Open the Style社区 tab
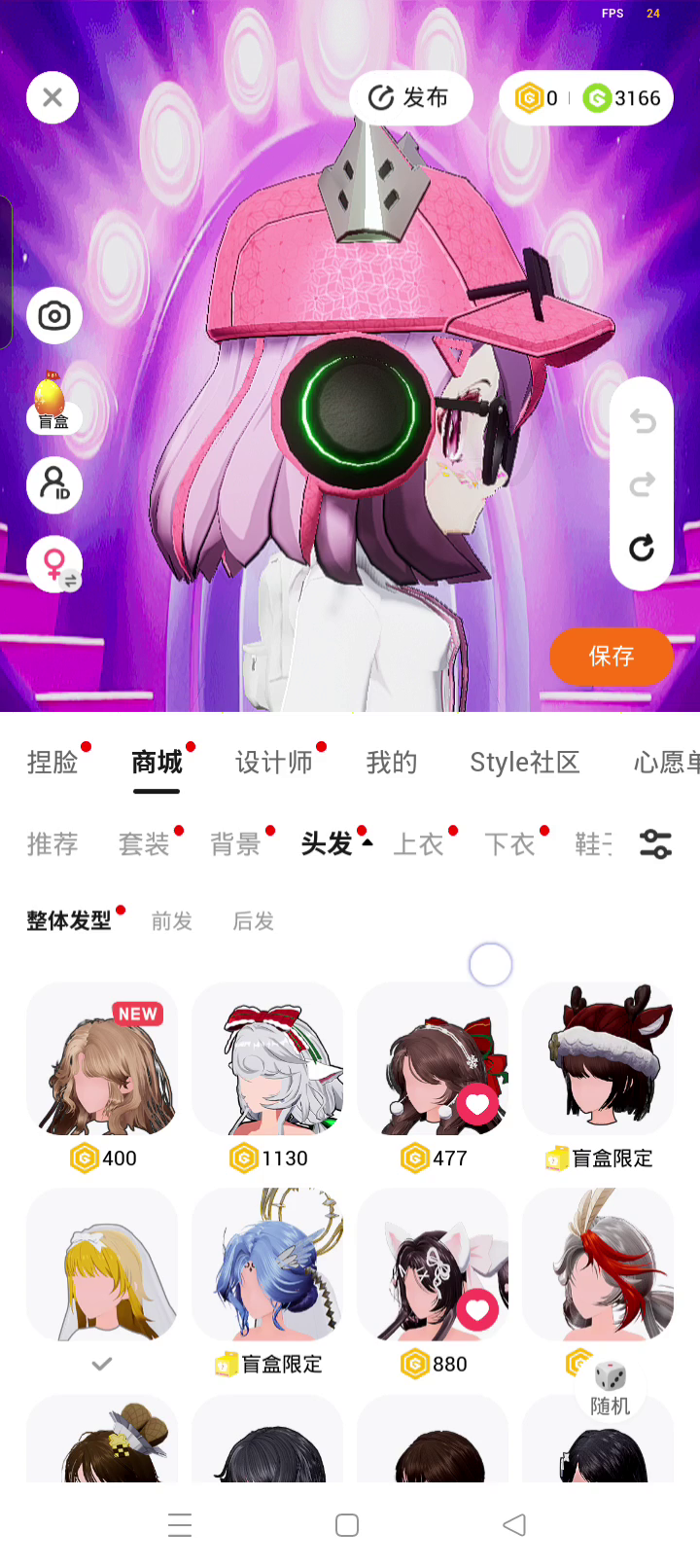Screen dimensions: 700x1568 [525, 763]
